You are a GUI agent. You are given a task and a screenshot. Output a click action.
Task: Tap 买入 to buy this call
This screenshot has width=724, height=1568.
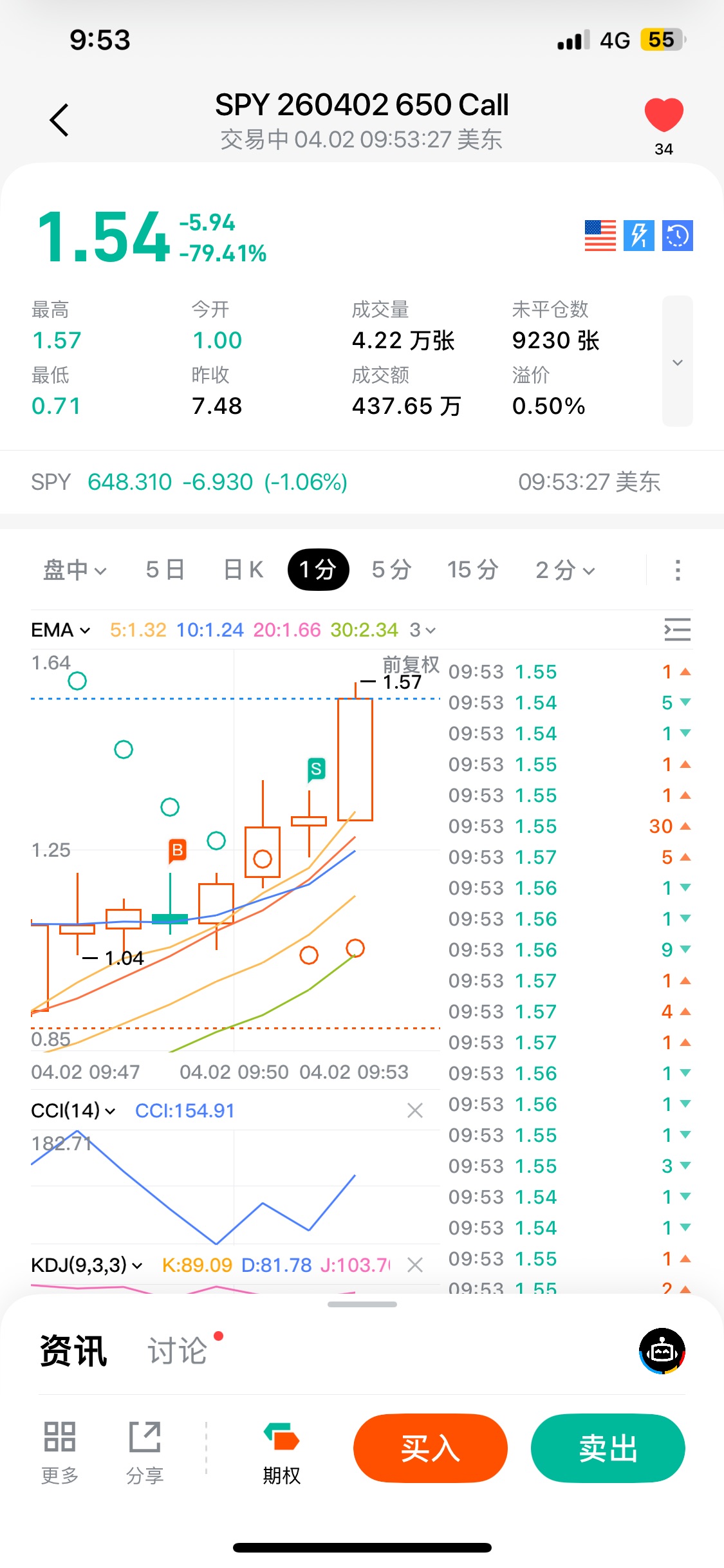click(x=430, y=1448)
